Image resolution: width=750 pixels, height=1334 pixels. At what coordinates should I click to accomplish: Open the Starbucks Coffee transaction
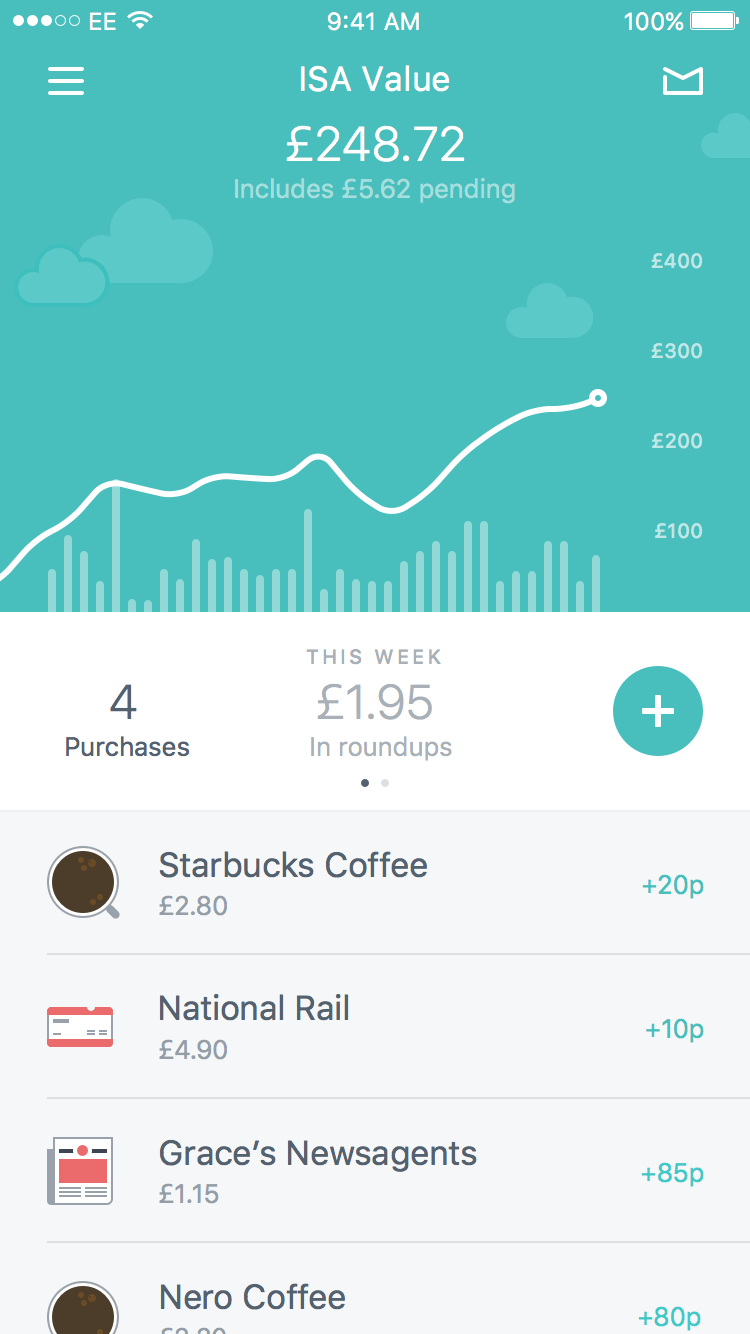tap(375, 883)
